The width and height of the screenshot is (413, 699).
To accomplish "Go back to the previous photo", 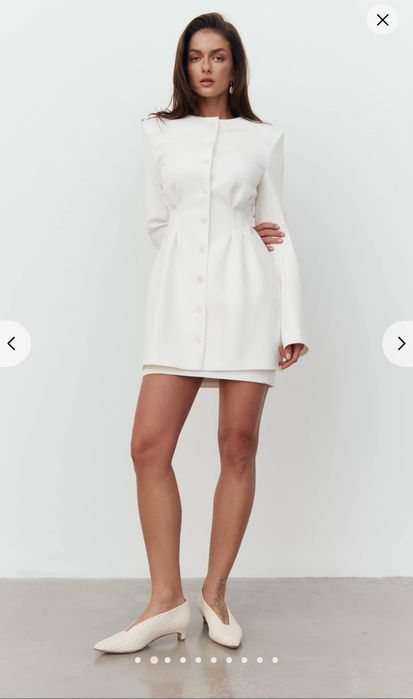I will click(13, 344).
